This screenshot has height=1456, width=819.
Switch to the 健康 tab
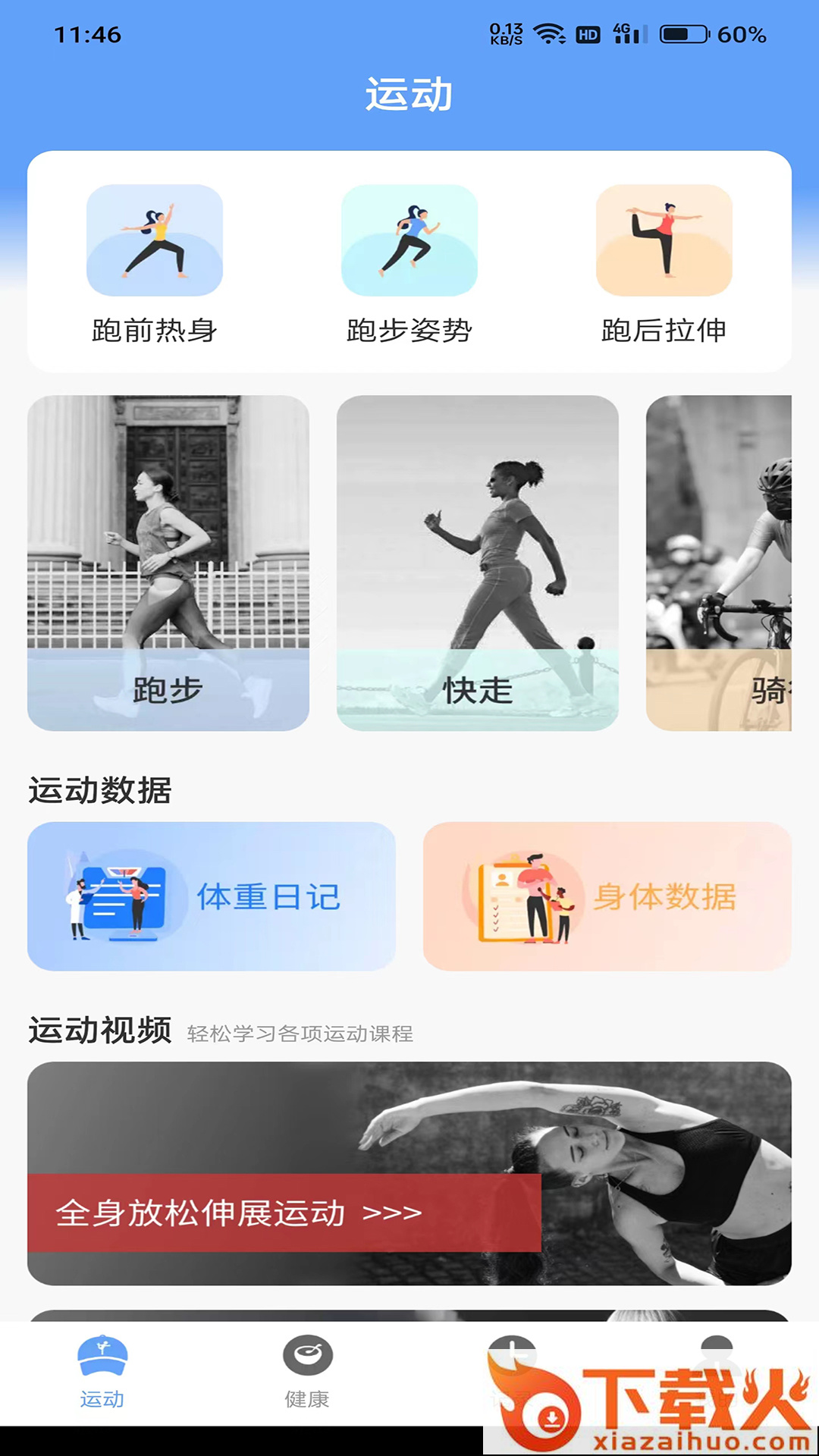307,1372
